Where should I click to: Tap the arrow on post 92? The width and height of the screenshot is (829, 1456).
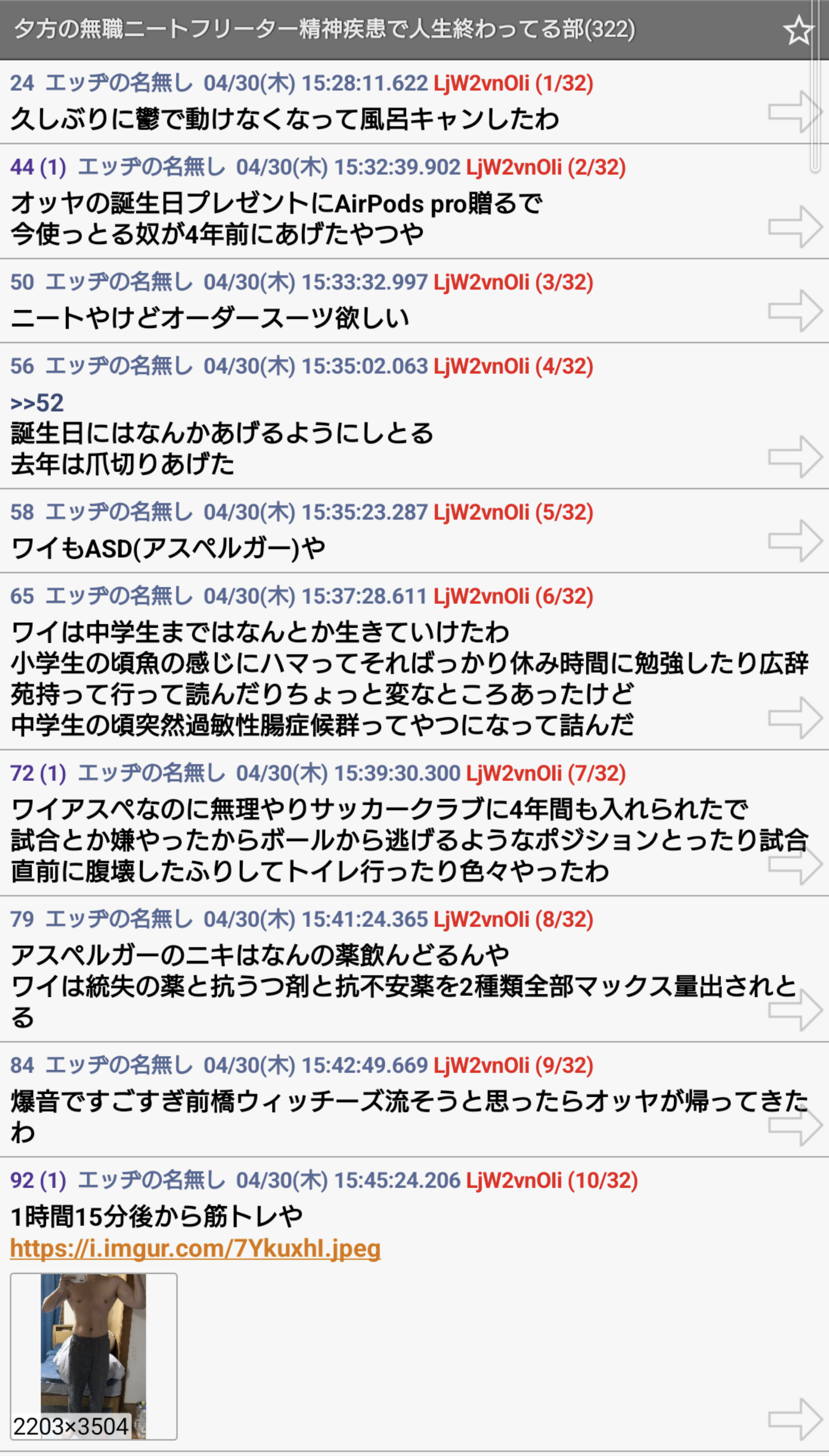(x=794, y=1418)
